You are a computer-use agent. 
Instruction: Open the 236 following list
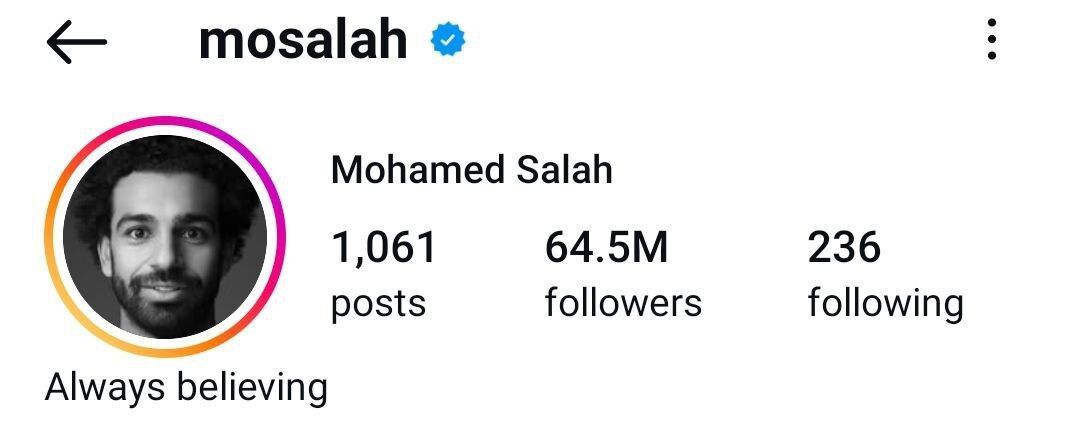(884, 273)
